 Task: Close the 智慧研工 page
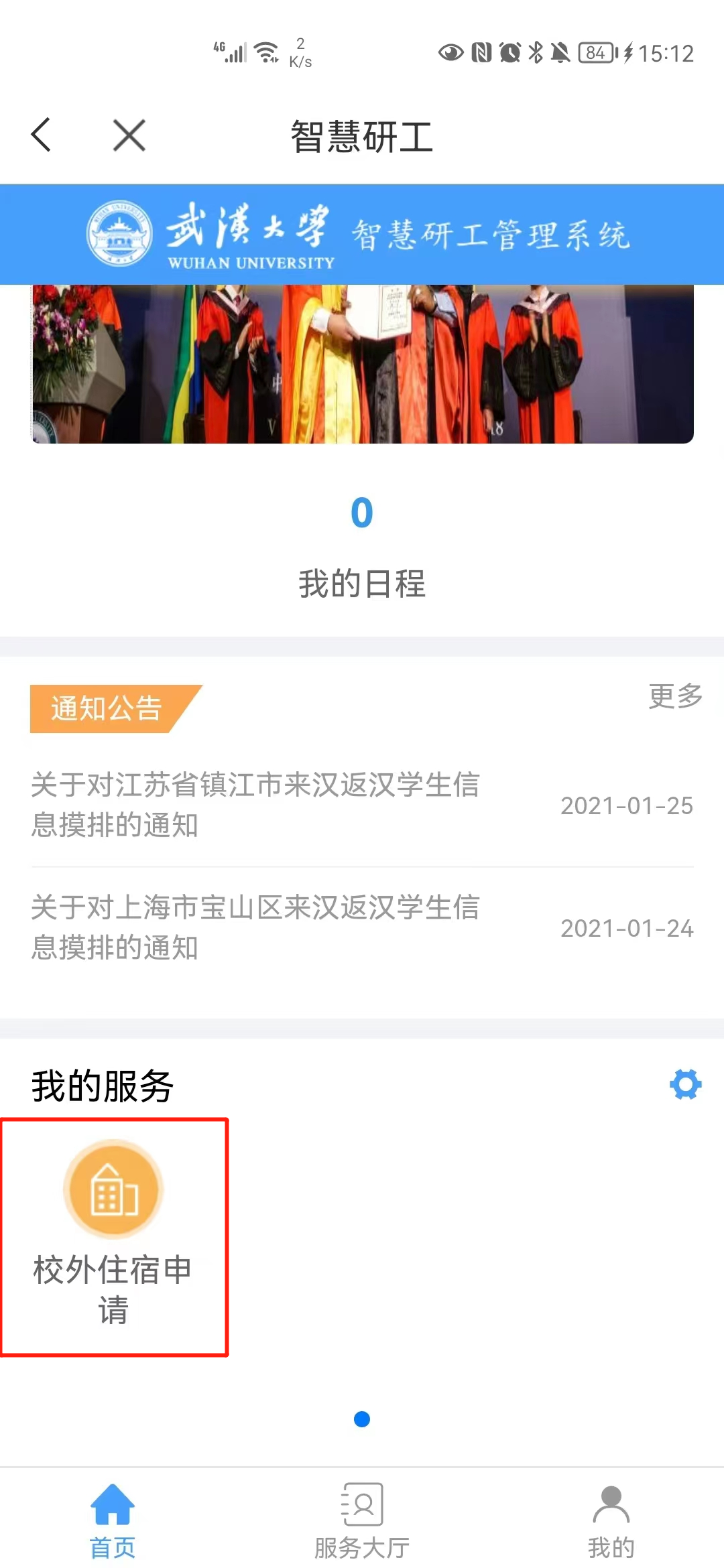(x=129, y=135)
